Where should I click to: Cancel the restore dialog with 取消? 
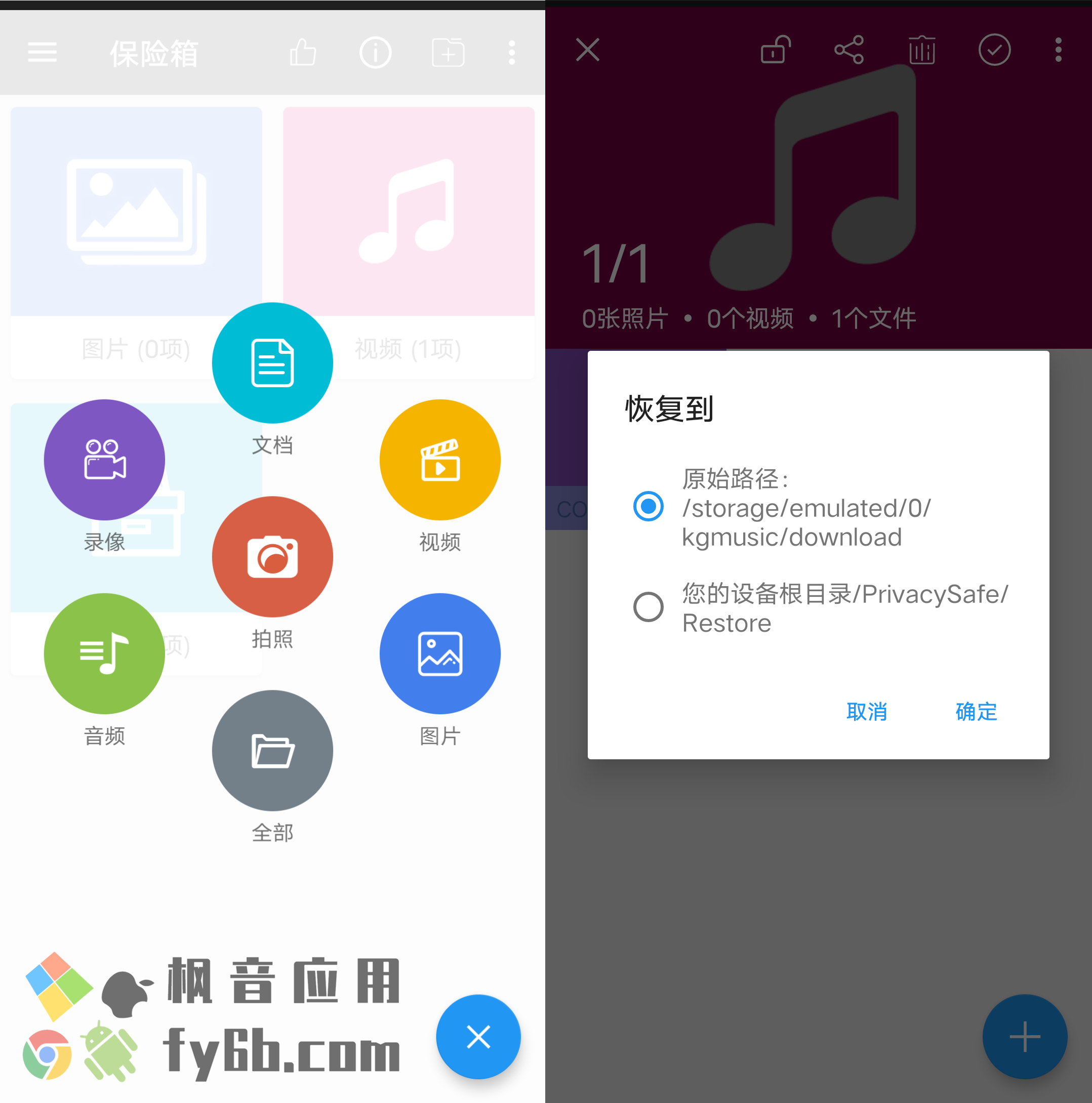tap(866, 712)
